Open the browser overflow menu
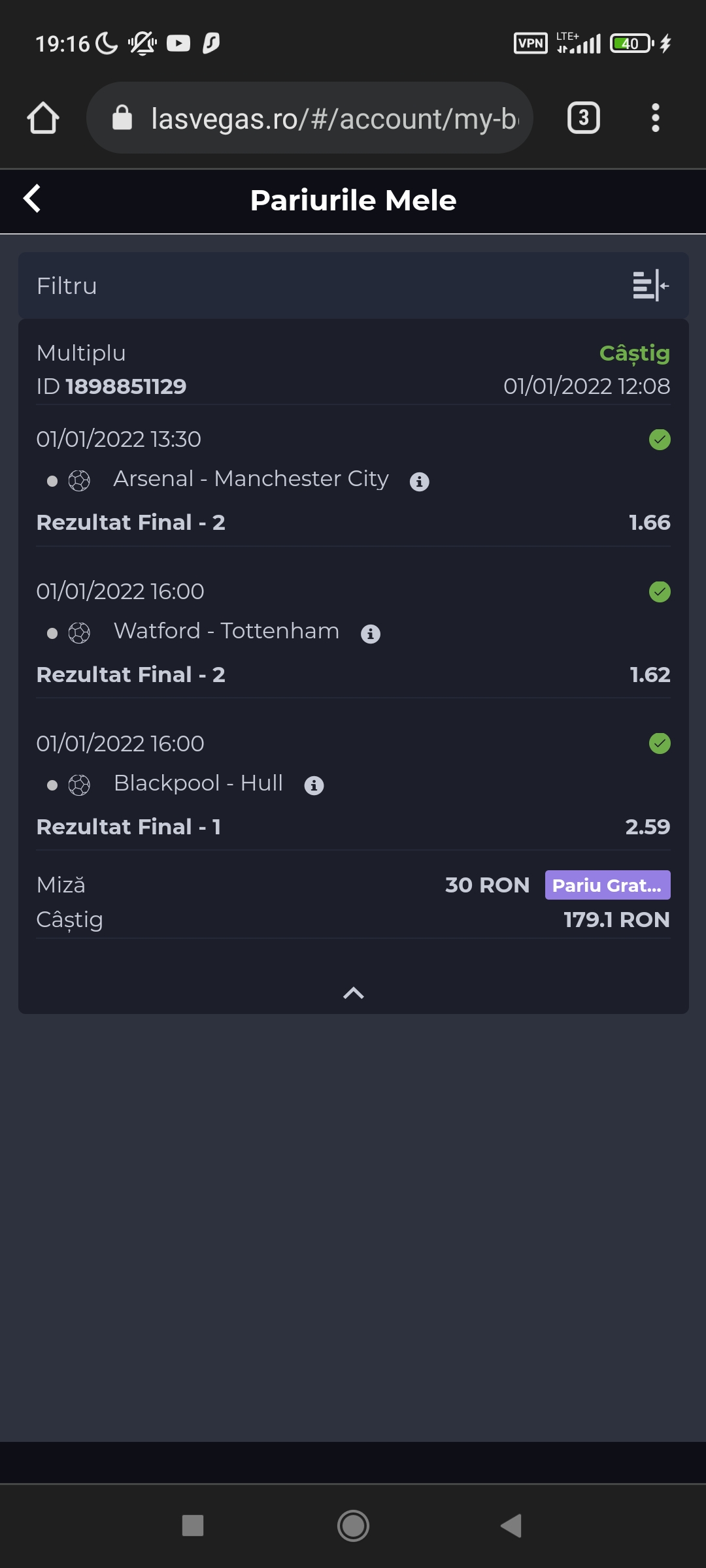This screenshot has height=1568, width=706. [656, 118]
